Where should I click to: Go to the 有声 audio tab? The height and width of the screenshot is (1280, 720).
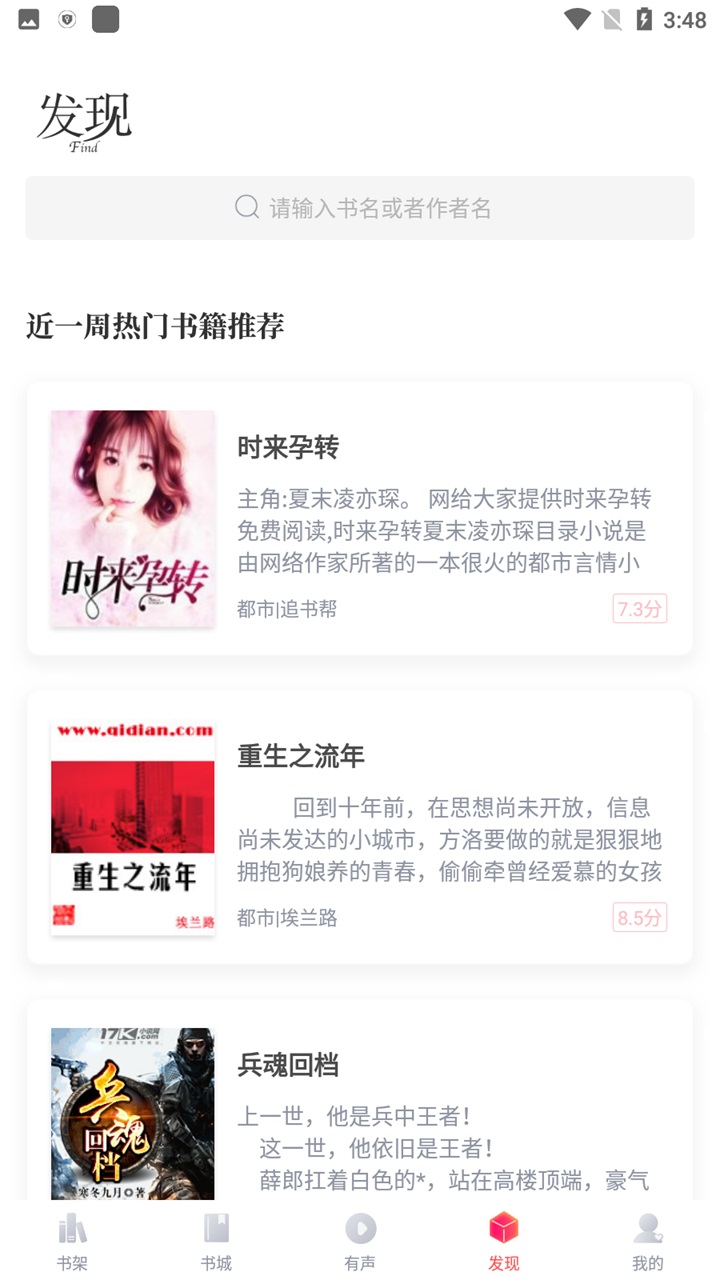[x=360, y=1241]
